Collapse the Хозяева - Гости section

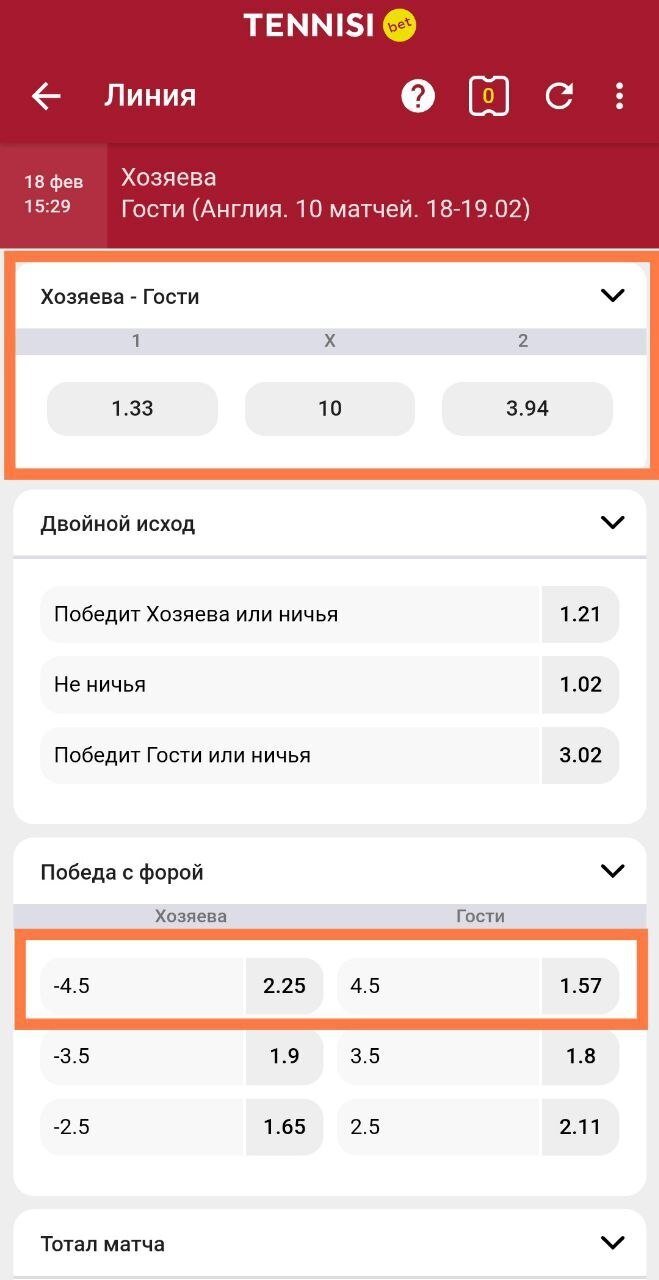pos(611,295)
